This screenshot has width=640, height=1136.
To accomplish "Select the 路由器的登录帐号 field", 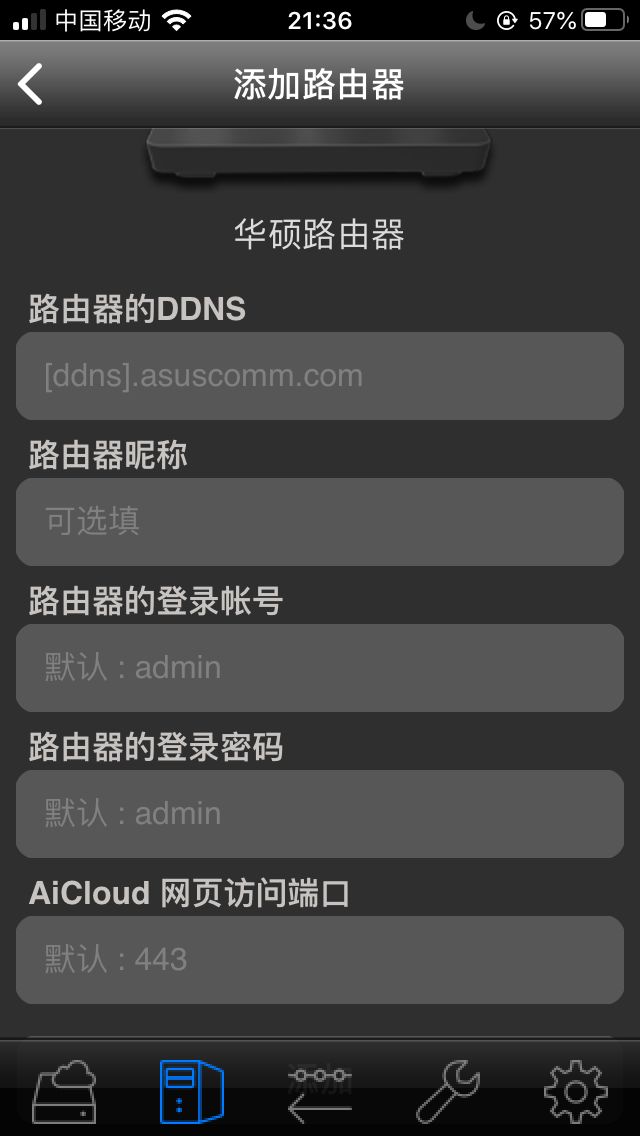I will pos(320,667).
